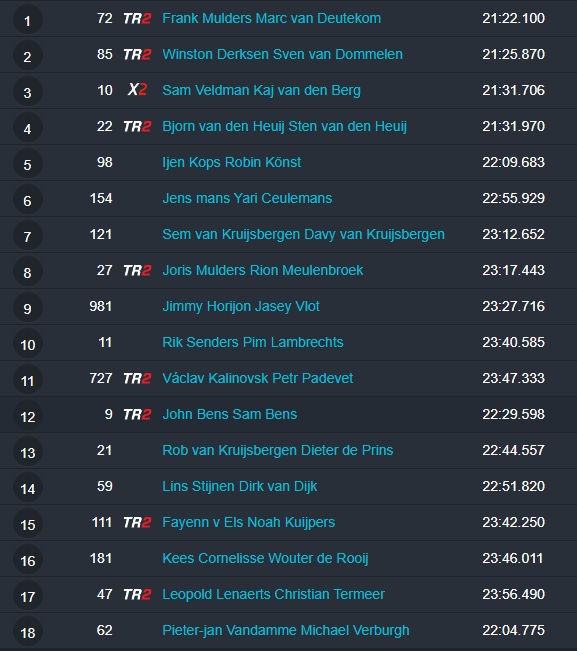Open Václav Kalinovsk Petr Padevet details
Screen dimensions: 577x651
[x=258, y=378]
